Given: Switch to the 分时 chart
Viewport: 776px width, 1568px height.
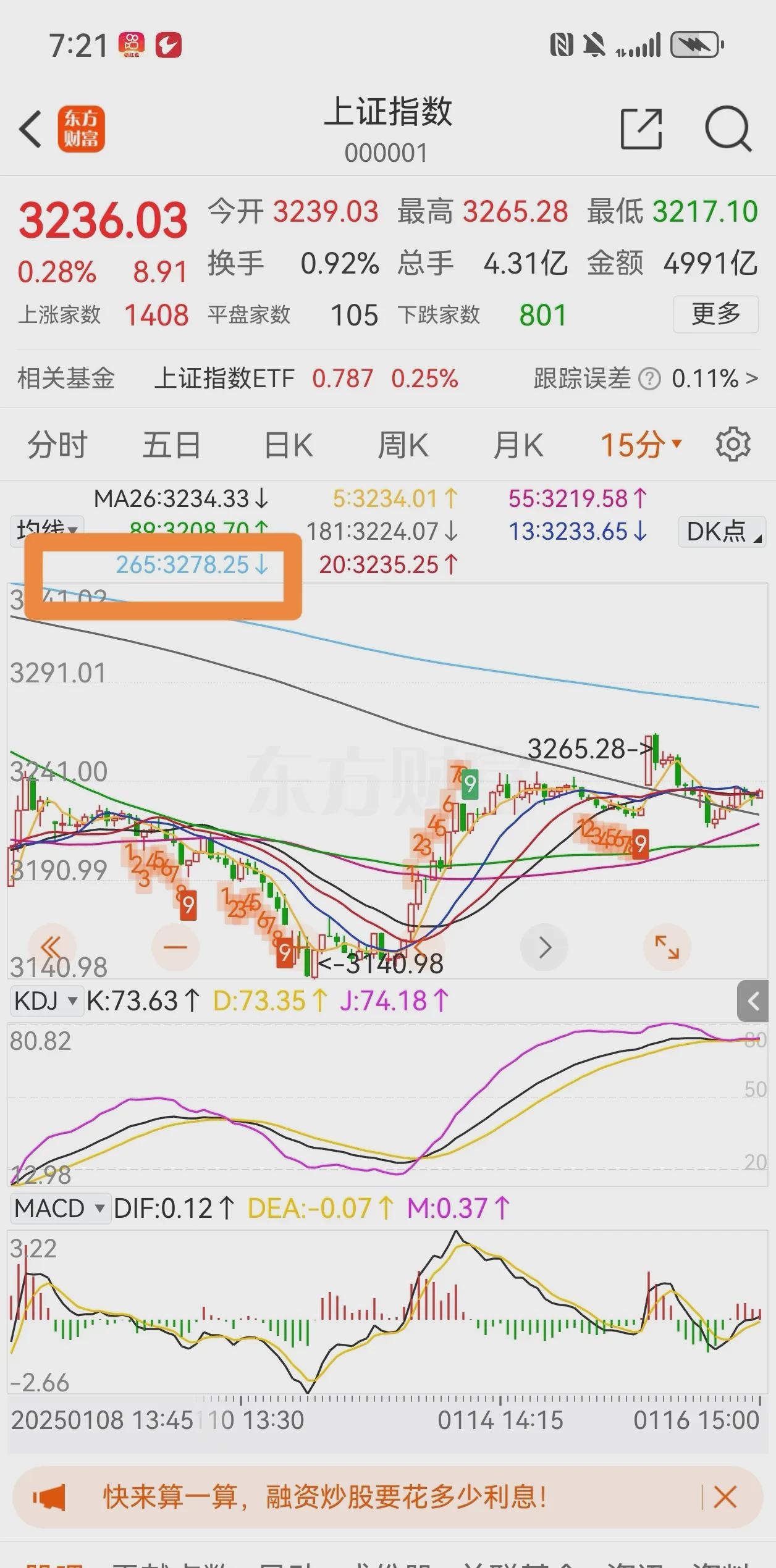Looking at the screenshot, I should (57, 445).
